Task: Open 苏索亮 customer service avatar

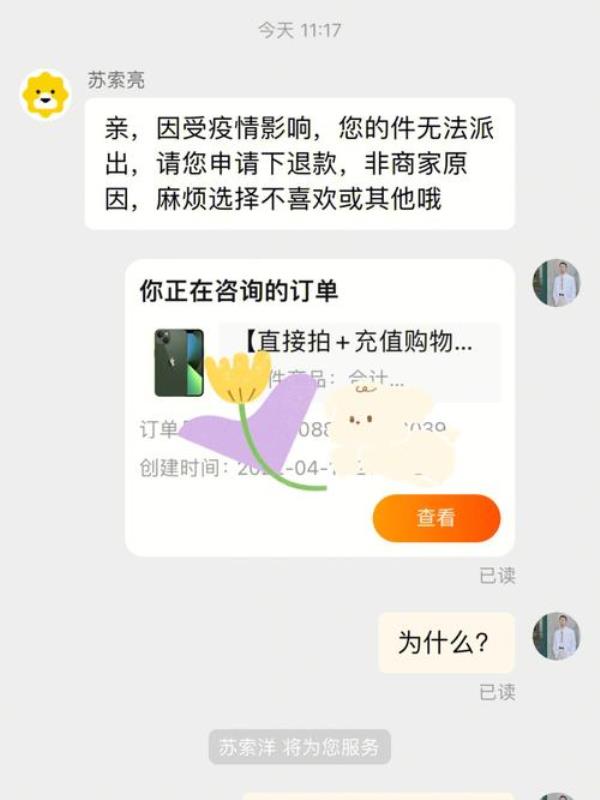Action: tap(46, 95)
